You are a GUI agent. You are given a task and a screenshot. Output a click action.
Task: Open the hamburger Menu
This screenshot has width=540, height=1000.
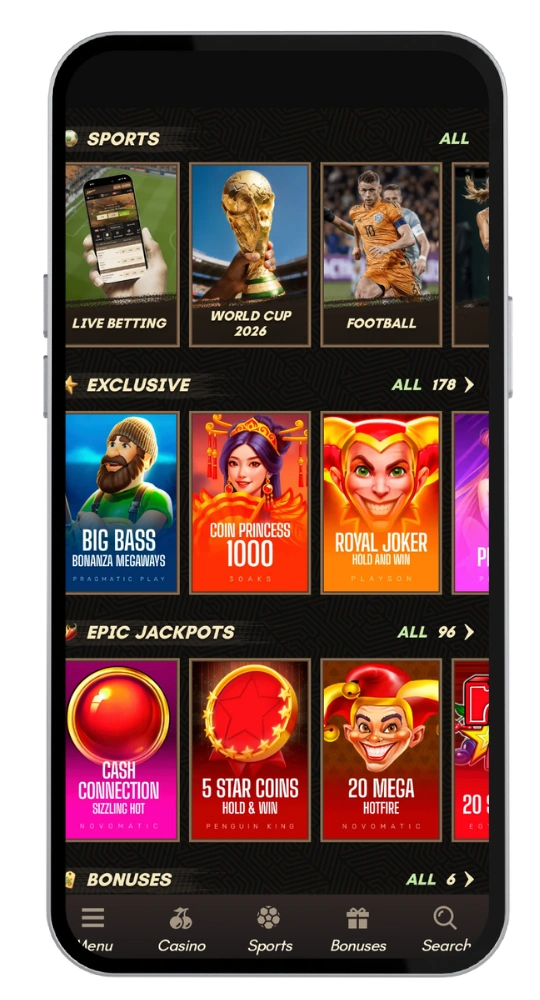(93, 929)
